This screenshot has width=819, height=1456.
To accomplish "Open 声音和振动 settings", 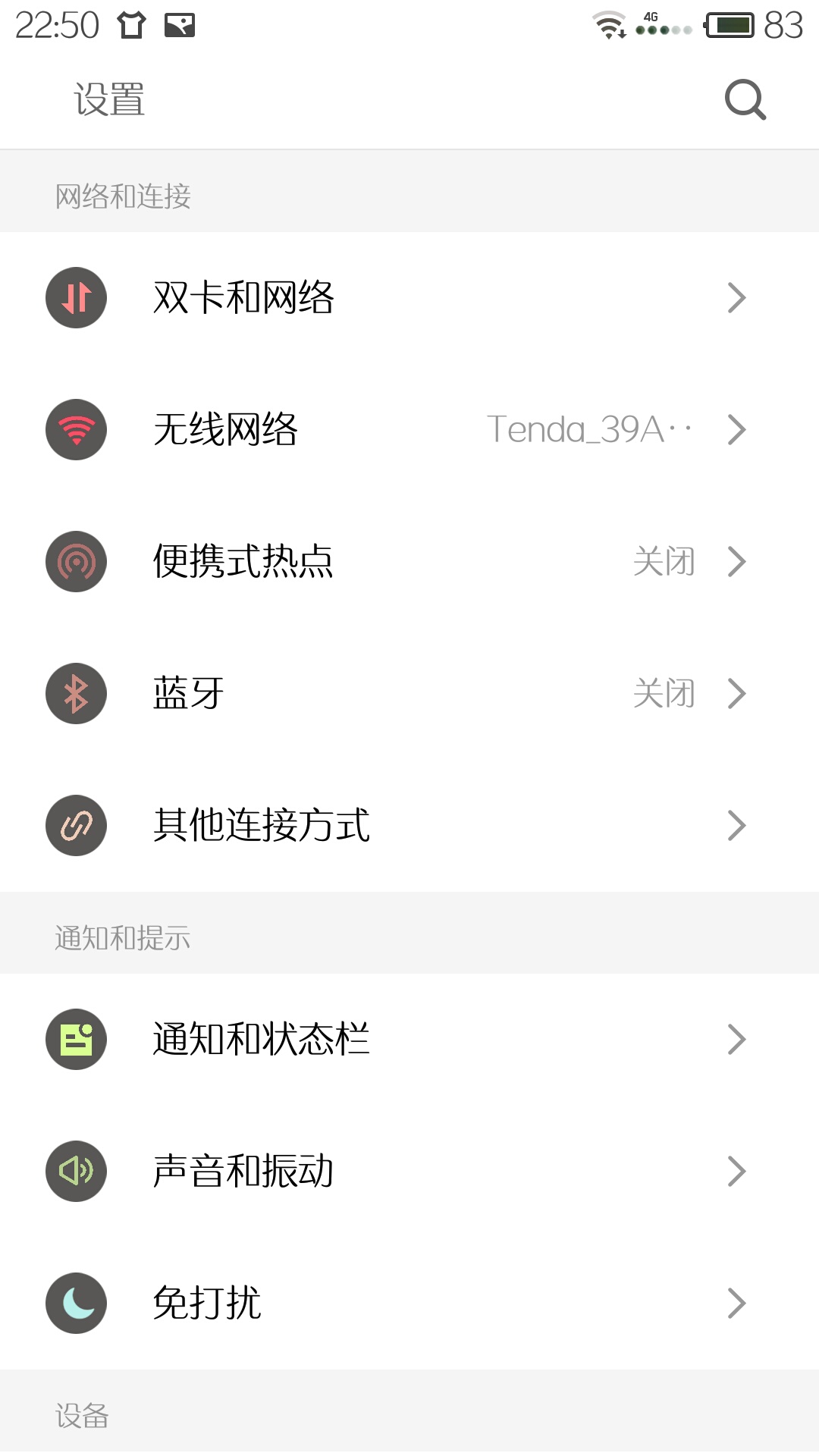I will pos(409,1172).
